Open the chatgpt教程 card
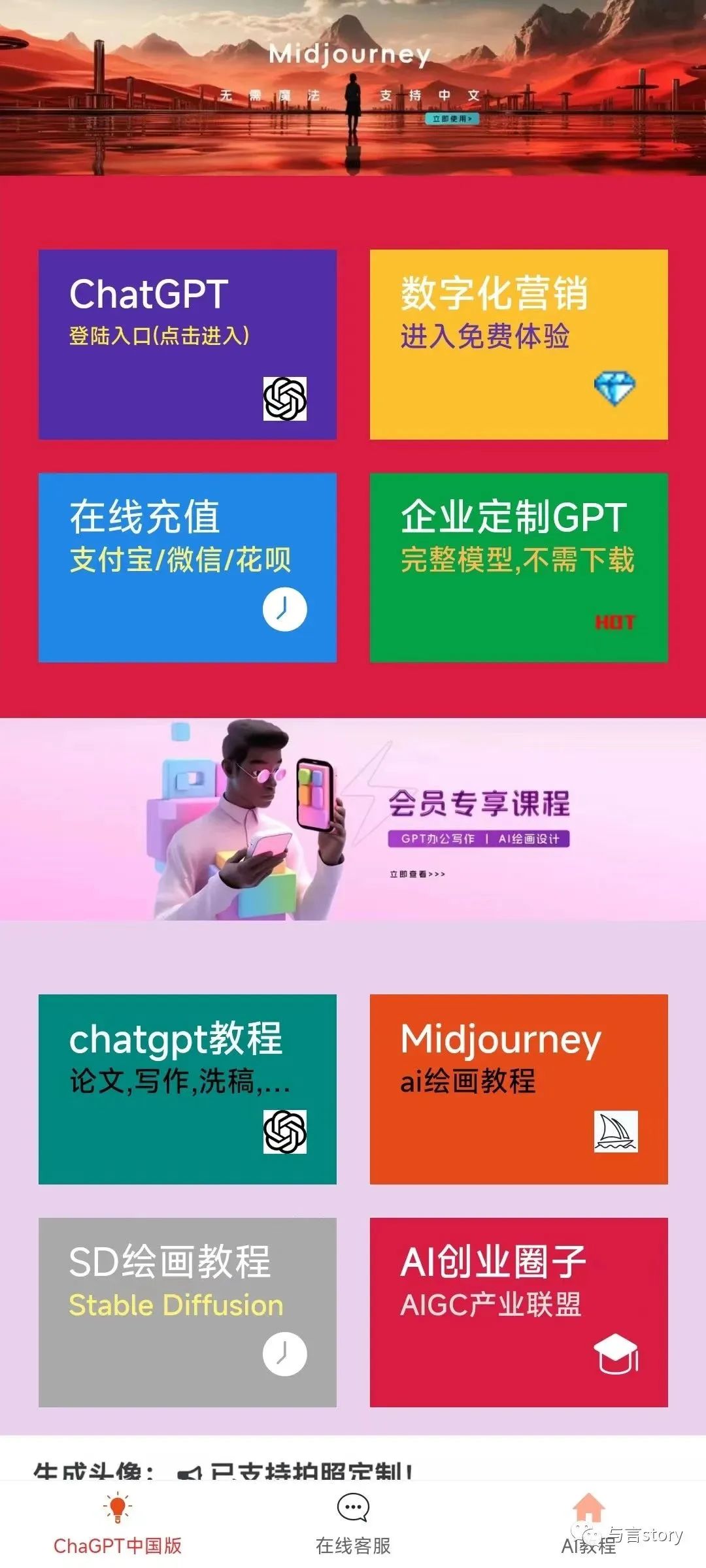The image size is (706, 1568). tap(188, 1089)
